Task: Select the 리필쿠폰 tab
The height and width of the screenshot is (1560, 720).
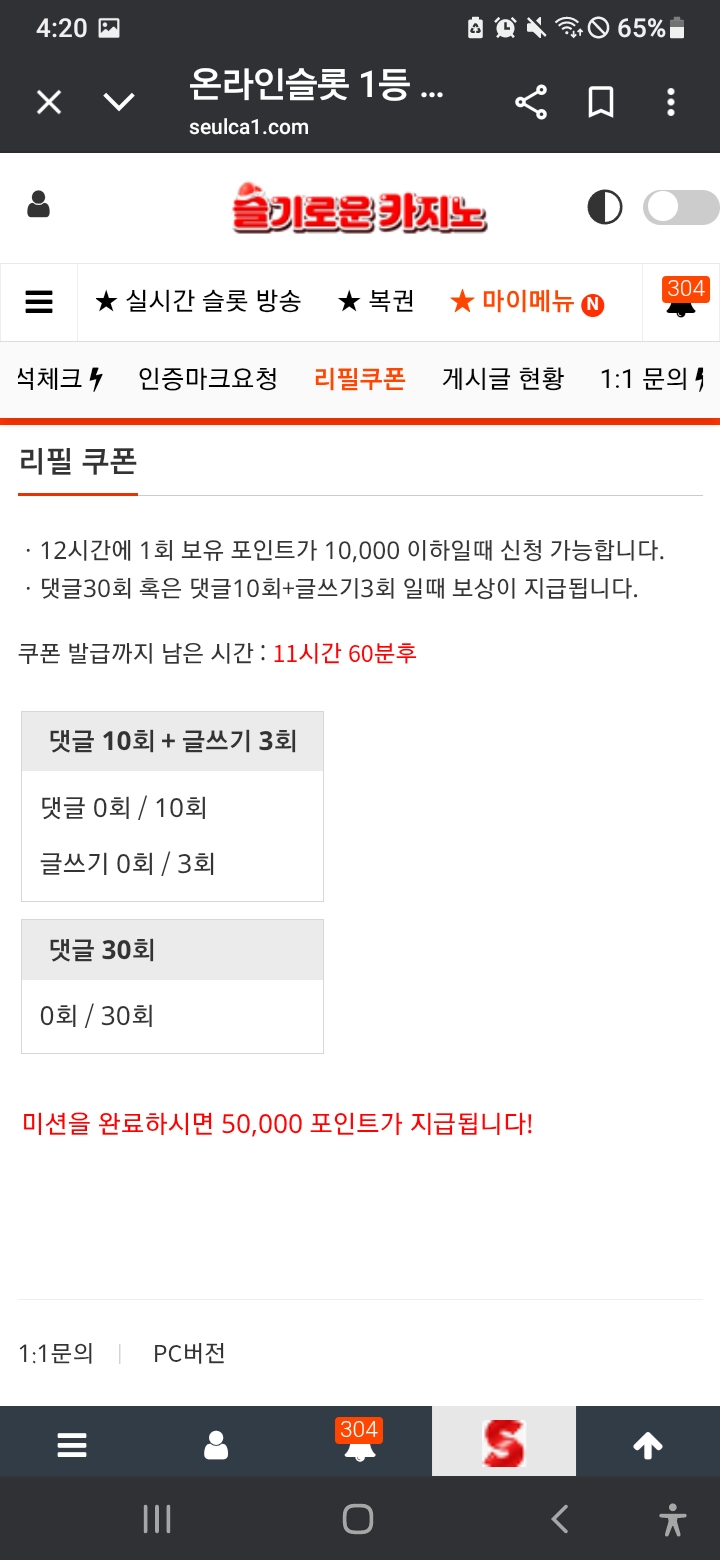Action: pos(359,379)
